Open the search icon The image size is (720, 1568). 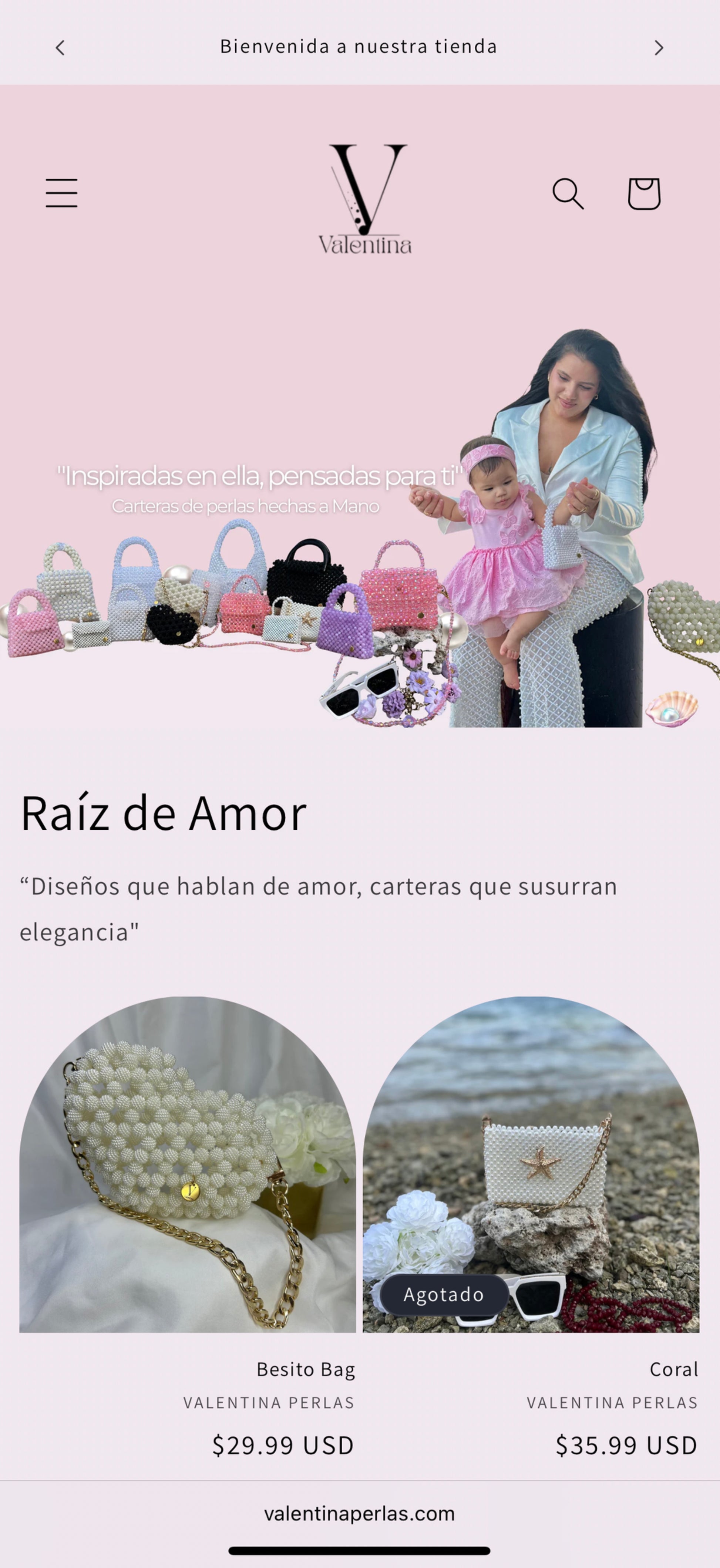(x=568, y=193)
